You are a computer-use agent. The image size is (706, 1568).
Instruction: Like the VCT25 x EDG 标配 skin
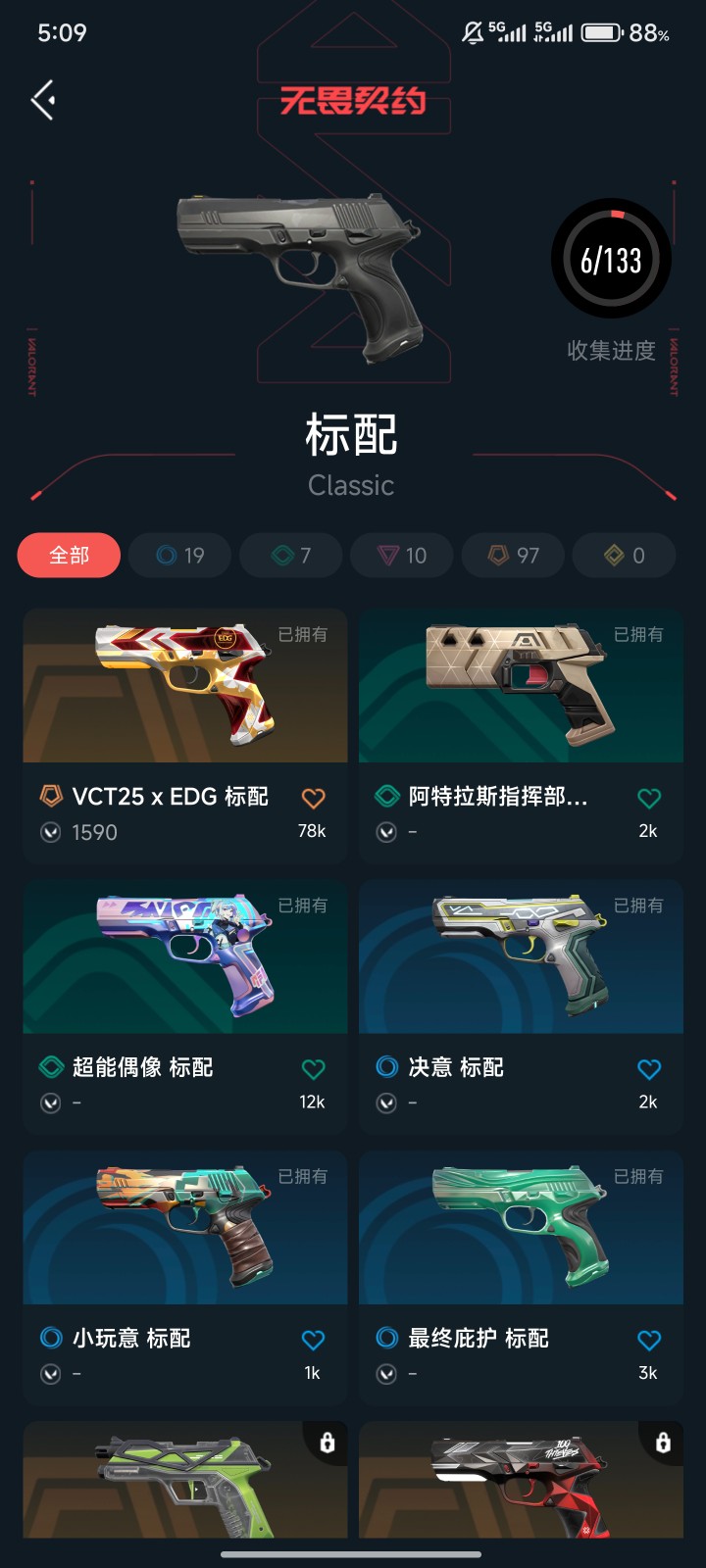click(x=313, y=799)
